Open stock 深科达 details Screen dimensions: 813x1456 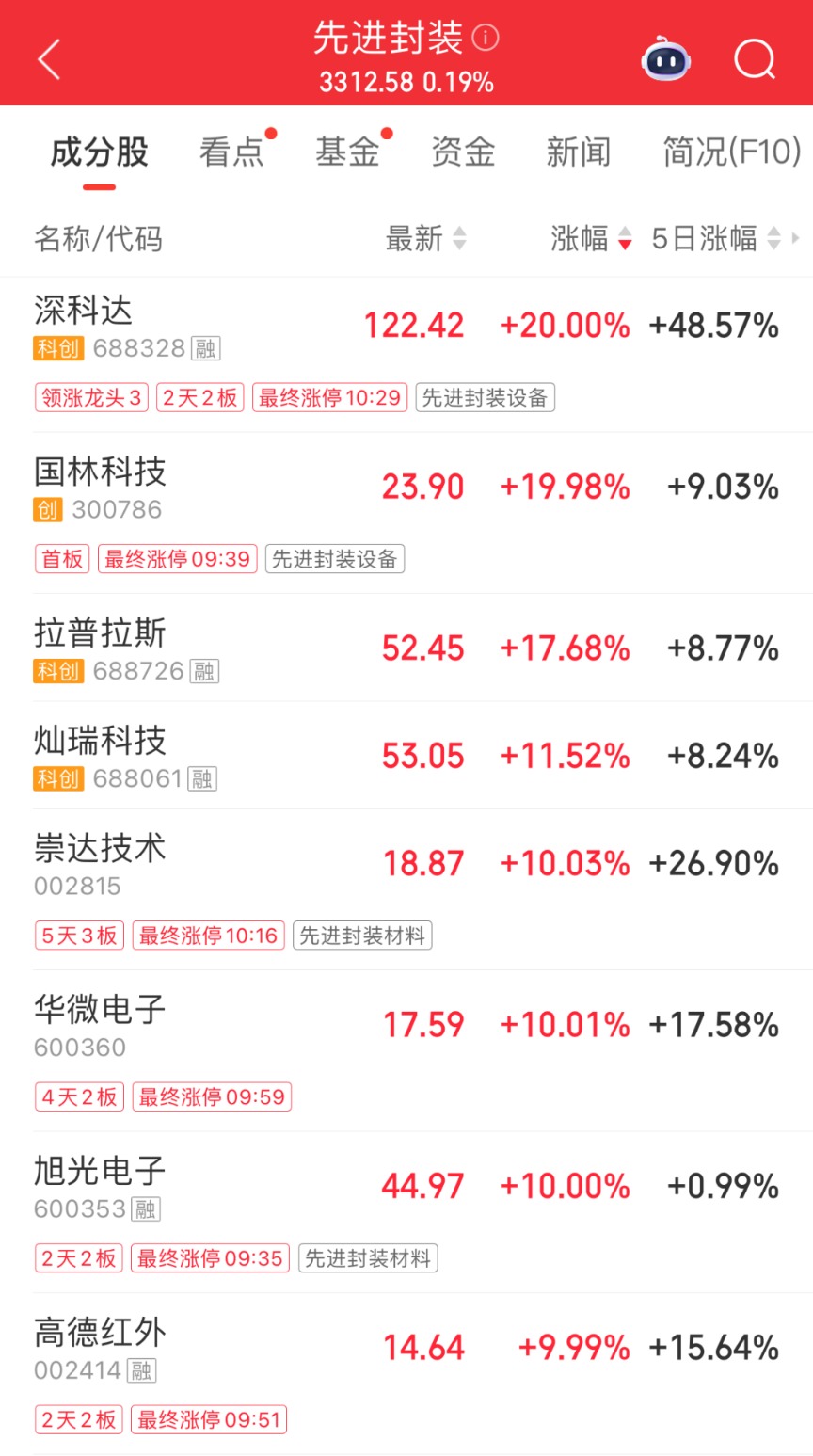pyautogui.click(x=406, y=355)
